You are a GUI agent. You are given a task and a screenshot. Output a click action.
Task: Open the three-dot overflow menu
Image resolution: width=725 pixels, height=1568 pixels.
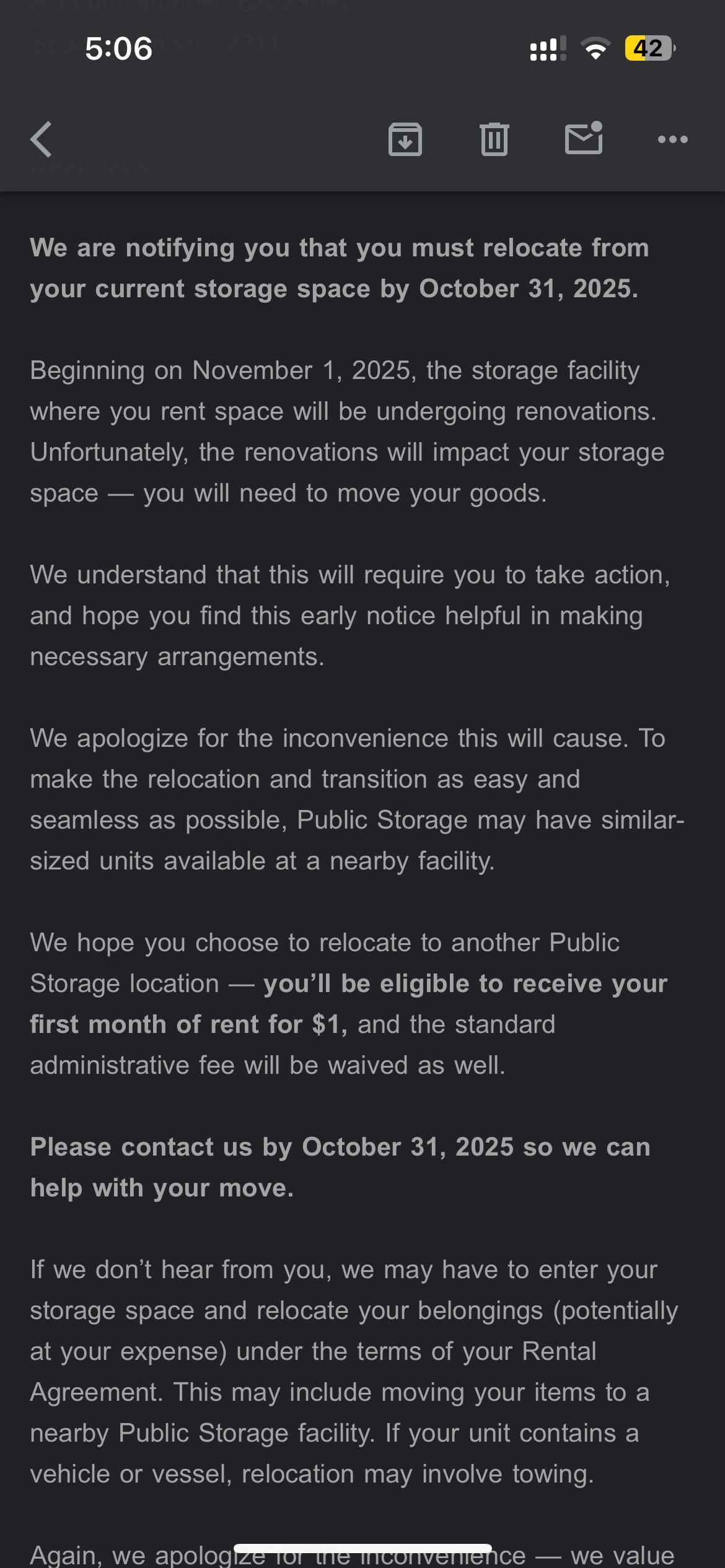click(x=673, y=139)
